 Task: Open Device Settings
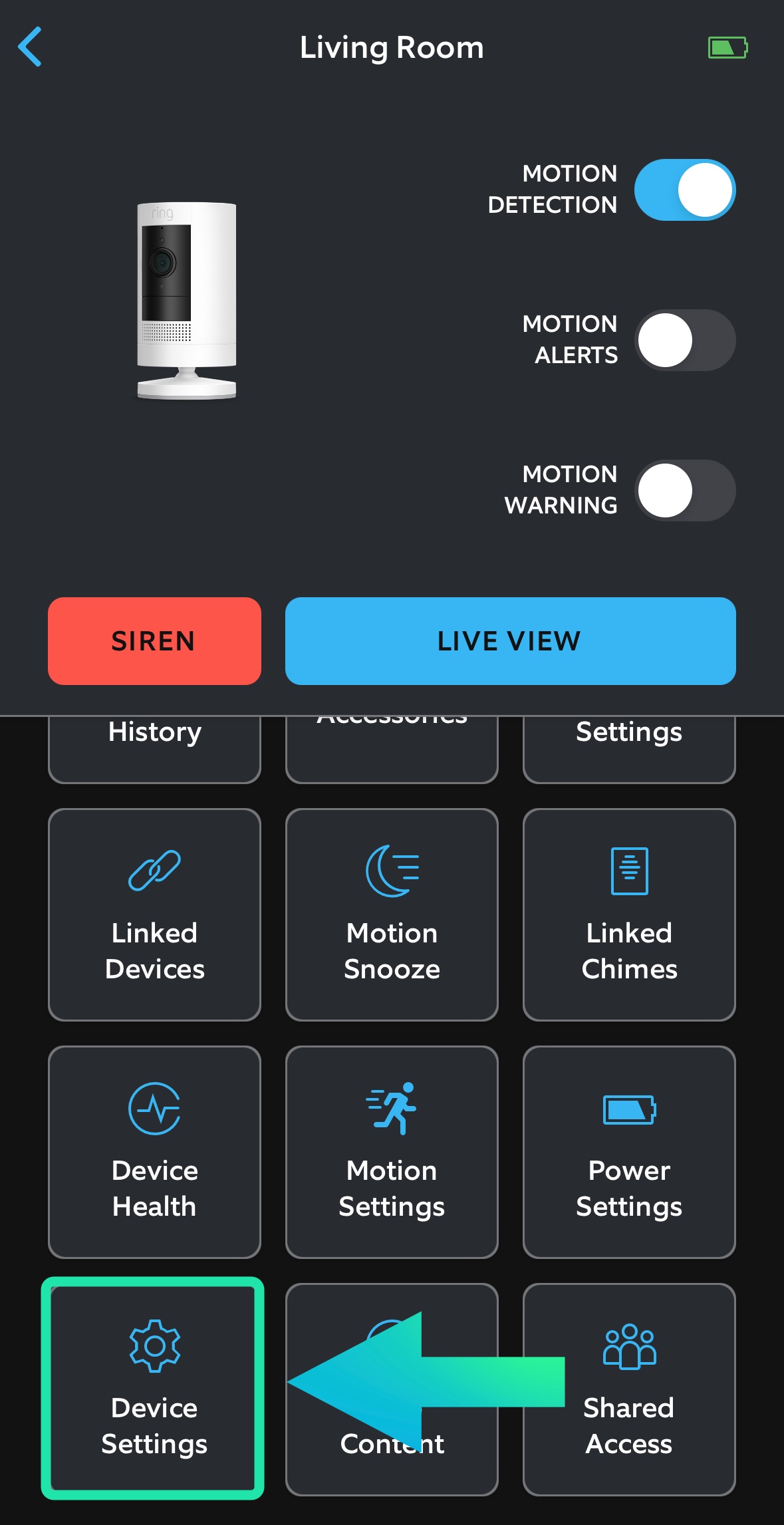154,1389
